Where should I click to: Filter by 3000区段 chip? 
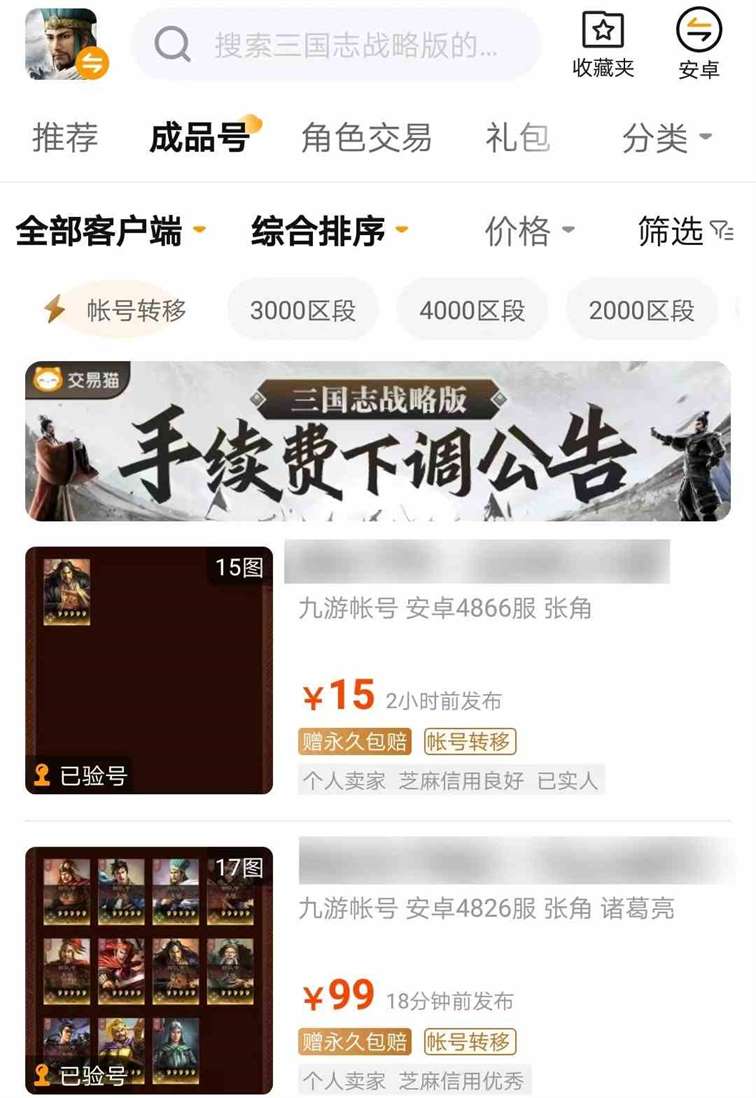pyautogui.click(x=302, y=310)
